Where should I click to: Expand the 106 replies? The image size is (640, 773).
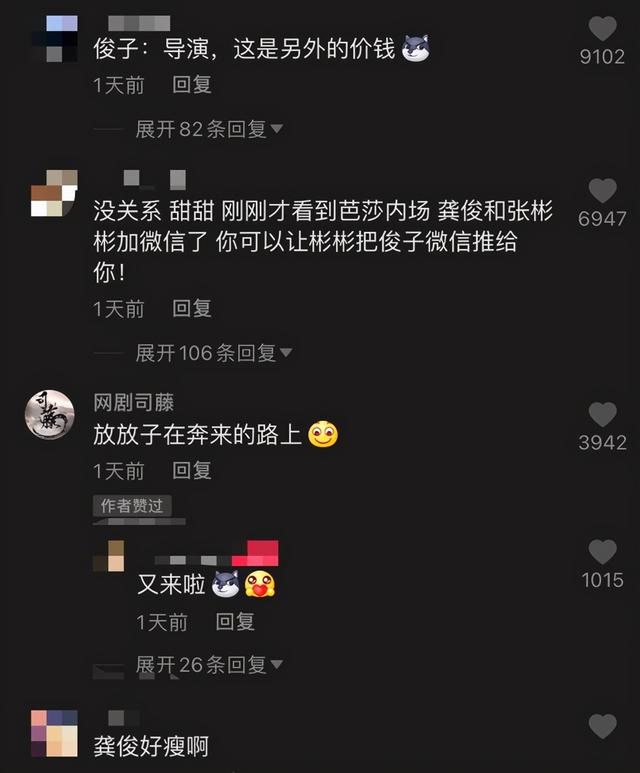(214, 352)
